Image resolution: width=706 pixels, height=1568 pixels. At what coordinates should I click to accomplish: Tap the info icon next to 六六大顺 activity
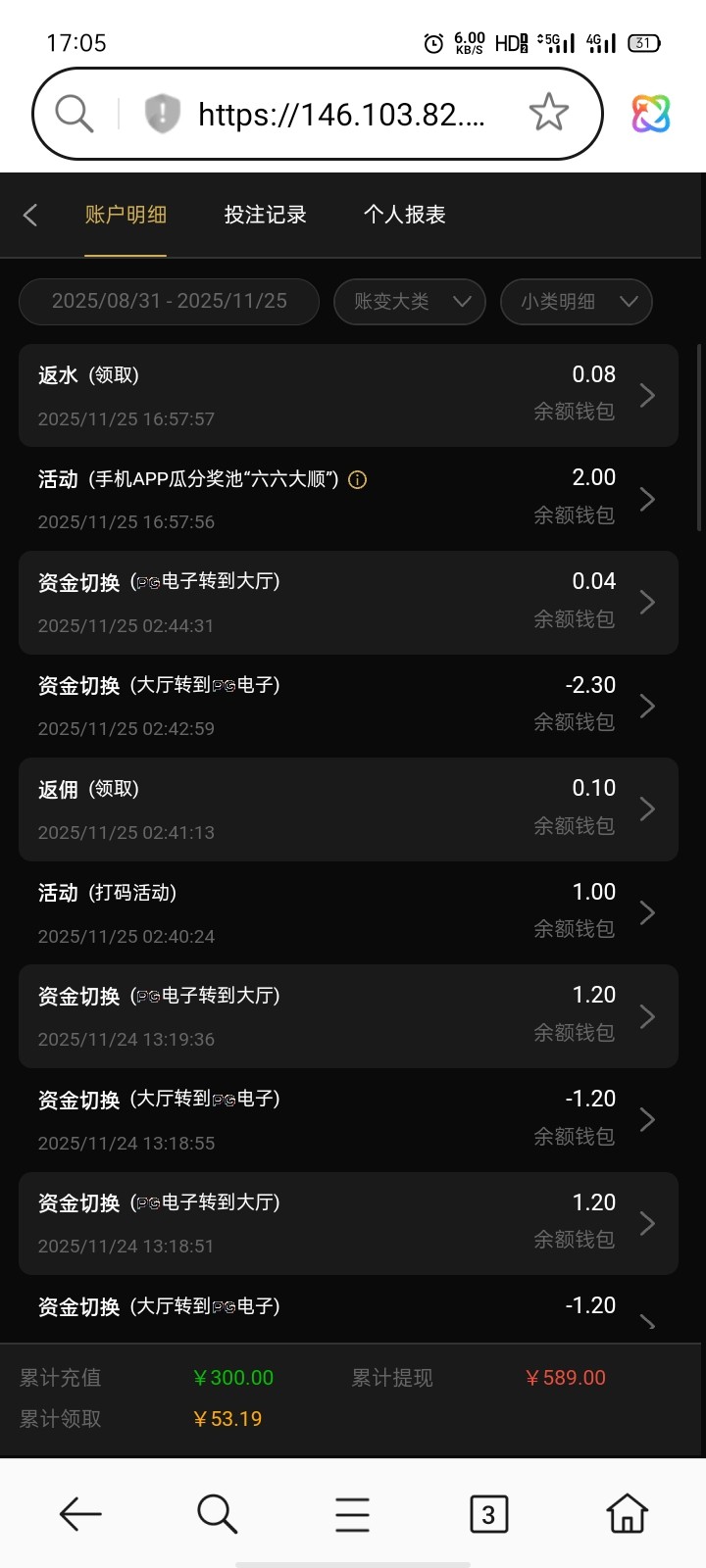pos(357,479)
